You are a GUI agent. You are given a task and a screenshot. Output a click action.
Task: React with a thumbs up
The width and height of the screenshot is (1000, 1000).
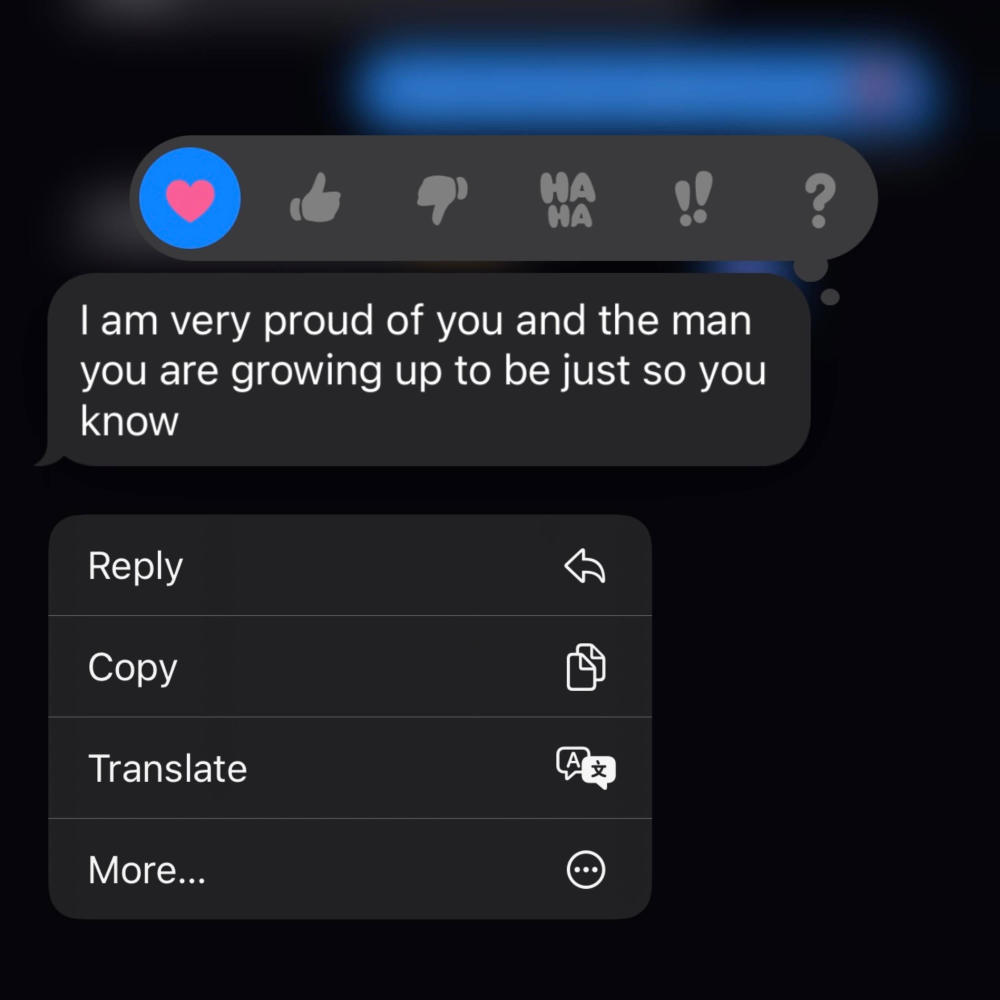tap(315, 200)
